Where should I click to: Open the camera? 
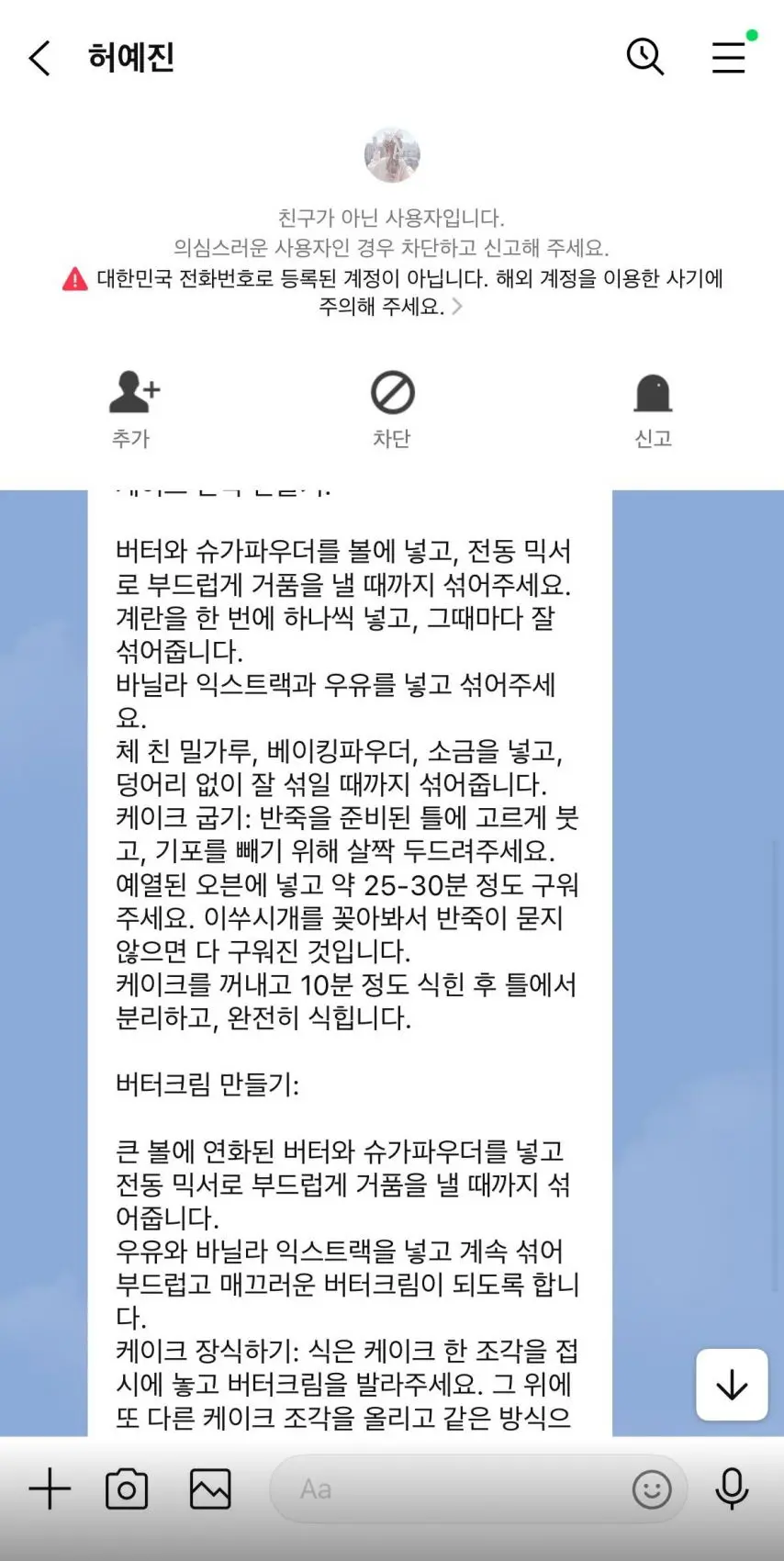(x=127, y=1488)
